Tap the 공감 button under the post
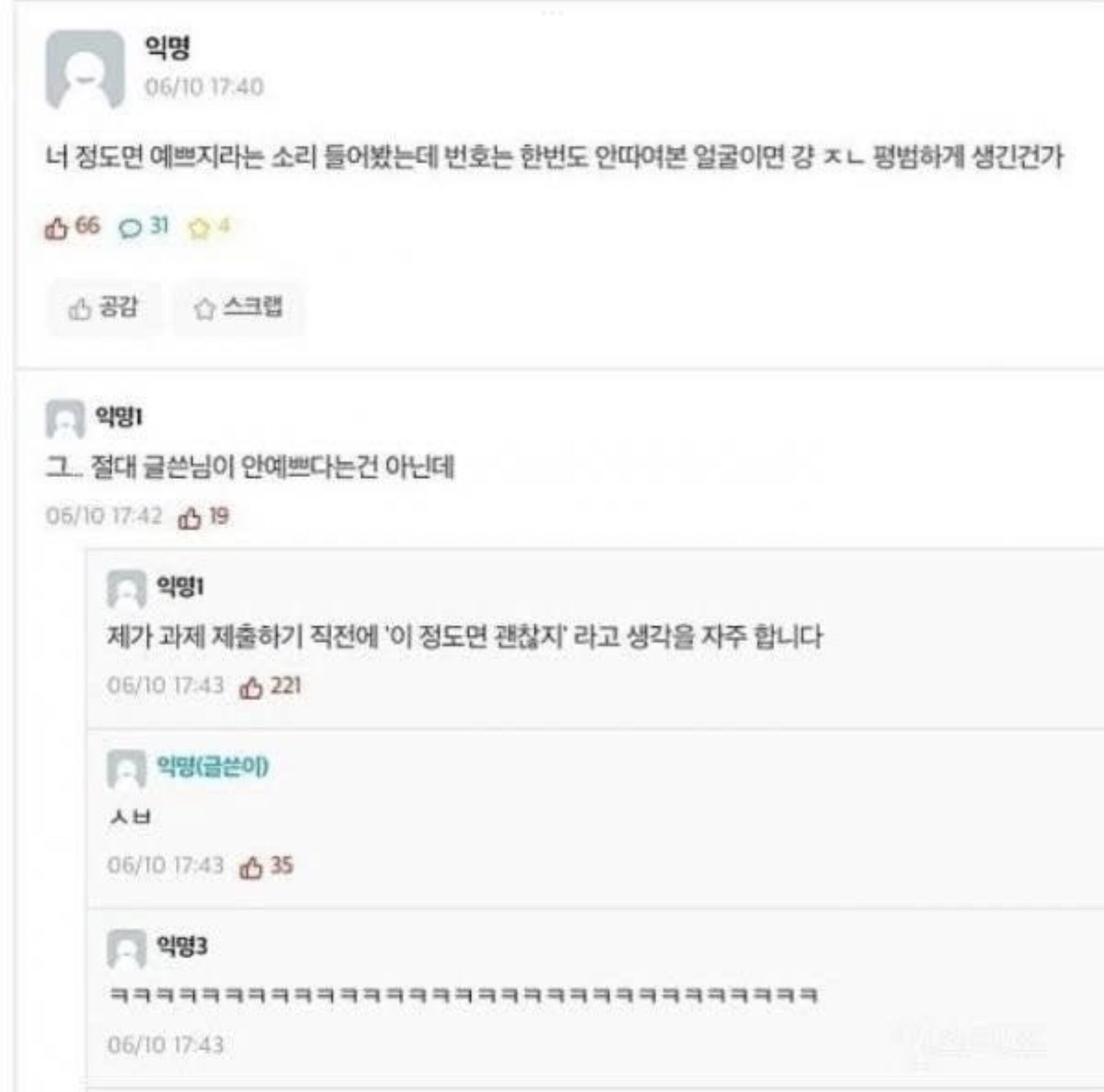 coord(103,308)
